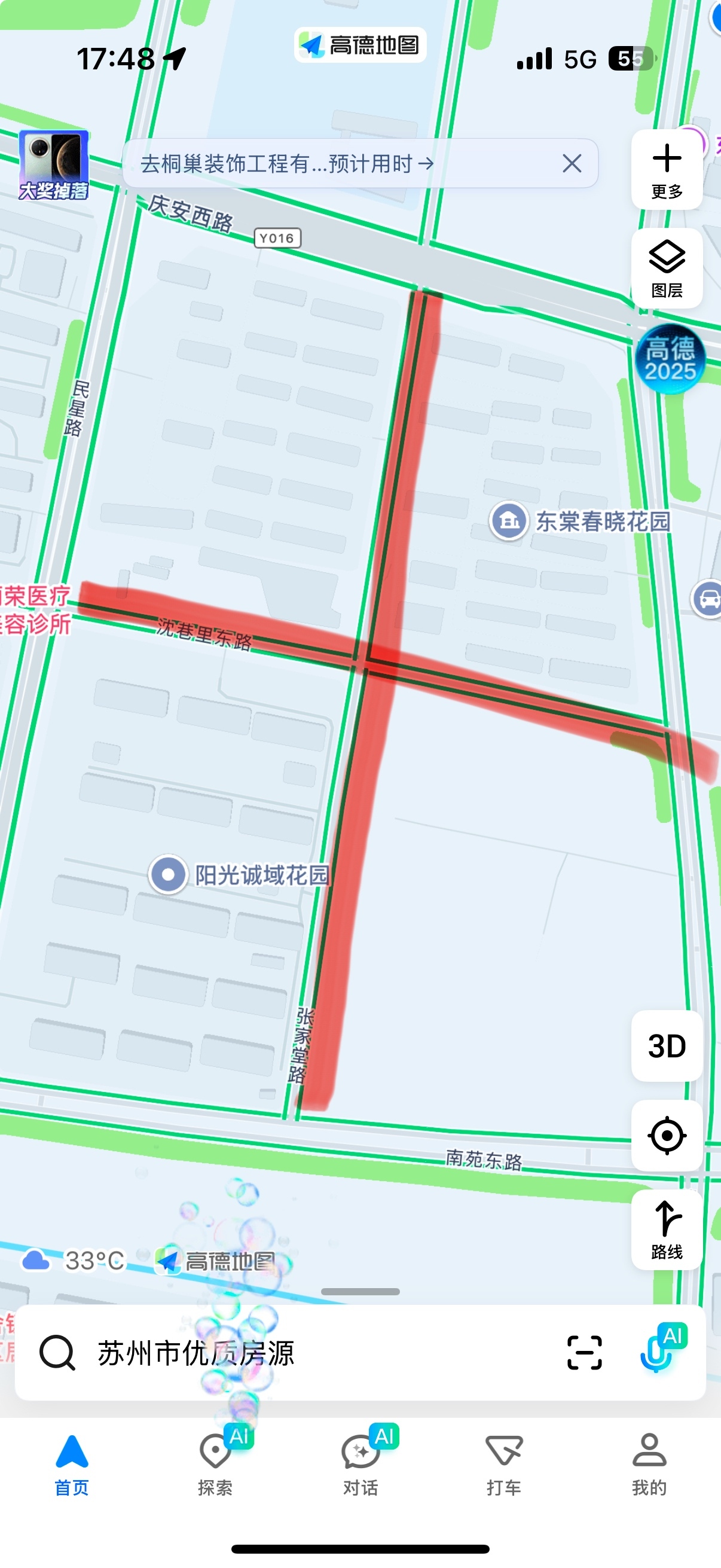Select the 东棠春晓花园 map marker
The image size is (721, 1568).
click(x=509, y=521)
